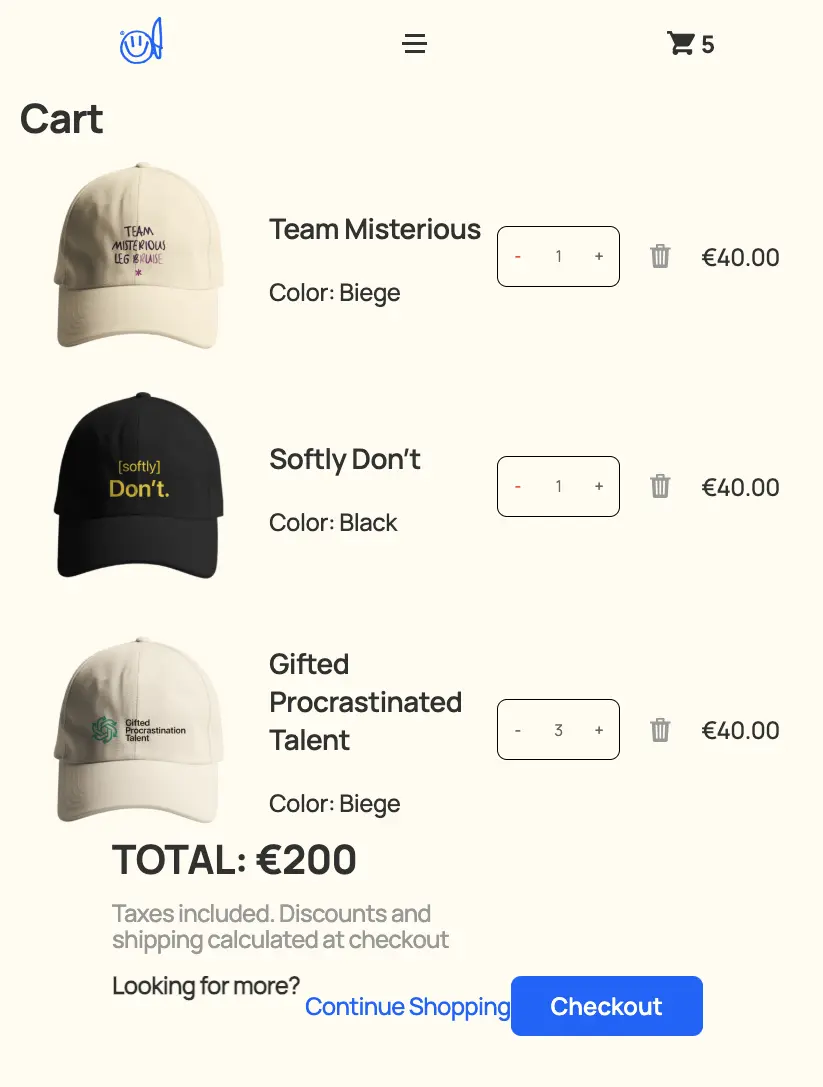Open the Gifted Procrastination Talent cap image
This screenshot has width=823, height=1087.
coord(139,729)
